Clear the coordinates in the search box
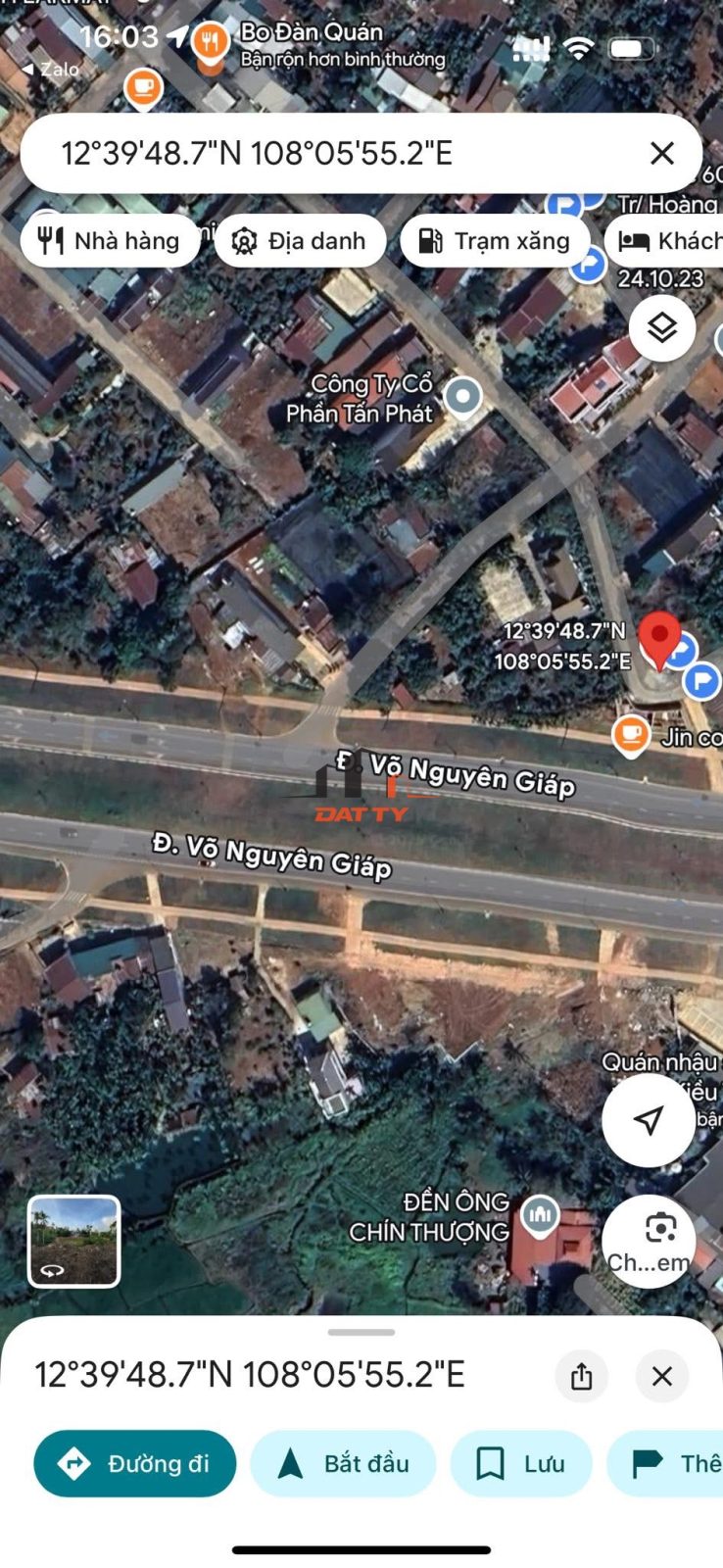The height and width of the screenshot is (1568, 723). pos(662,153)
